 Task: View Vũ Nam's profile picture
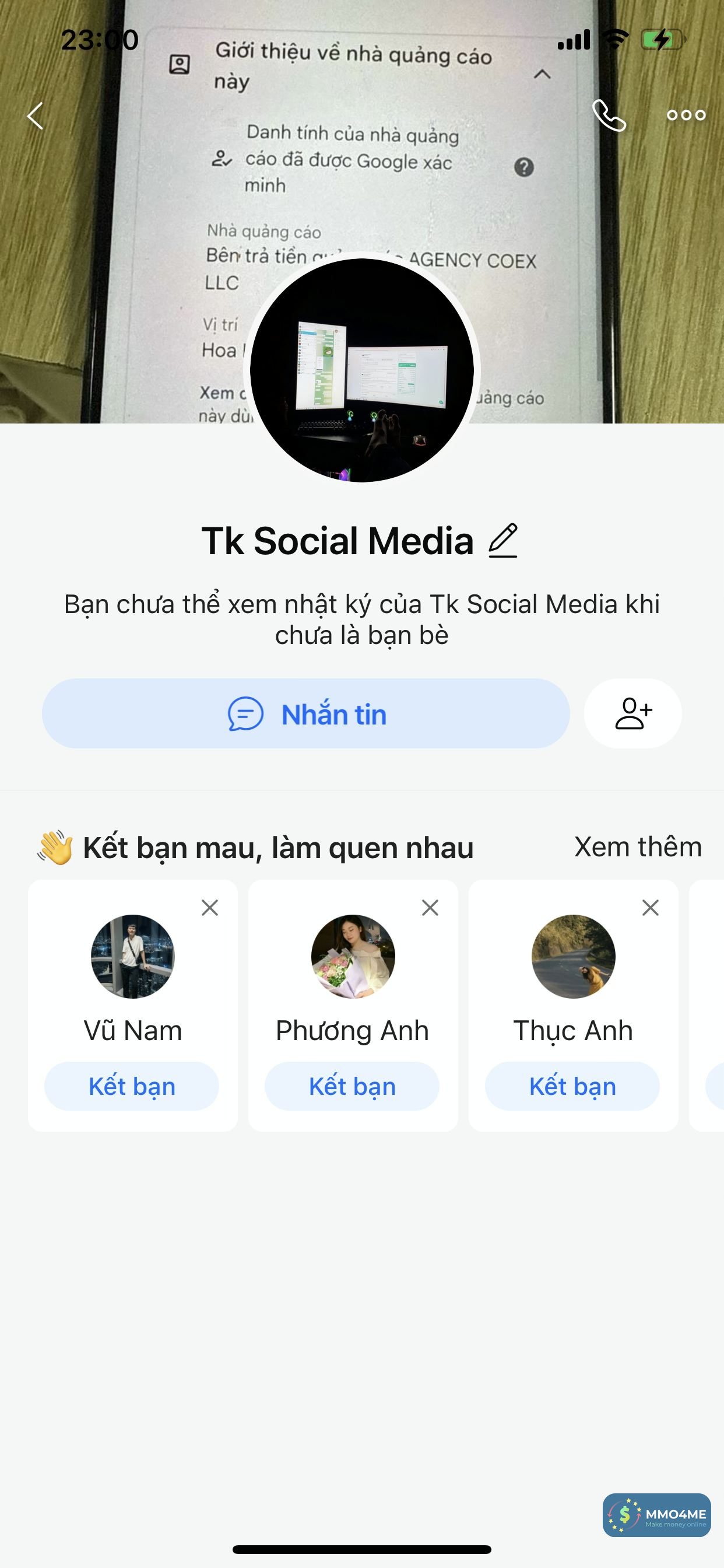tap(133, 956)
